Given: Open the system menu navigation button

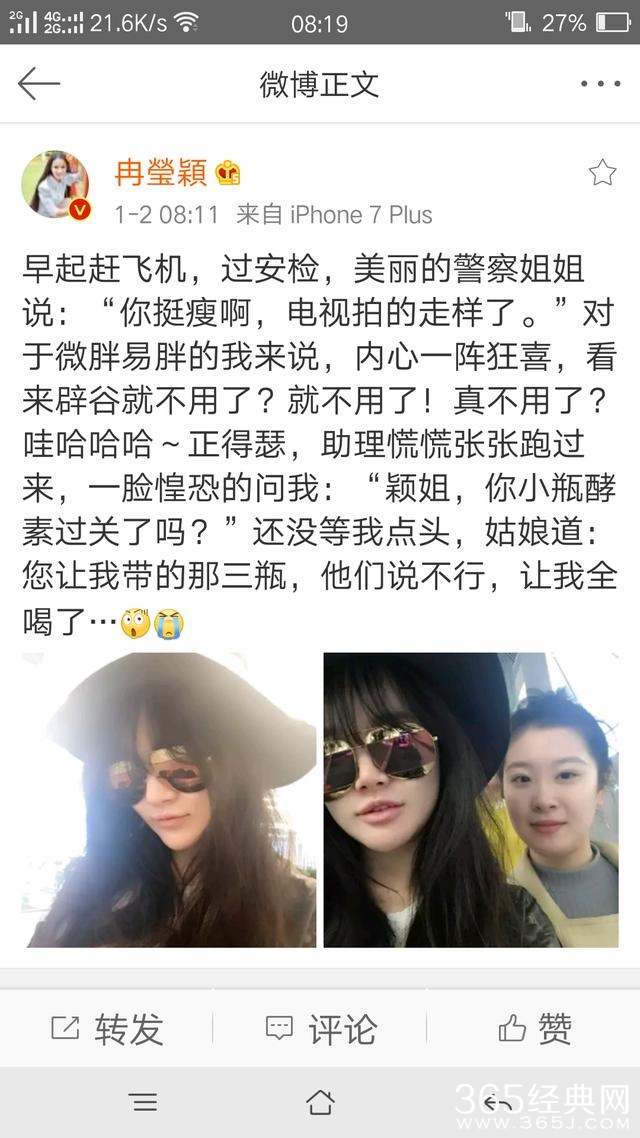Looking at the screenshot, I should (x=144, y=1102).
